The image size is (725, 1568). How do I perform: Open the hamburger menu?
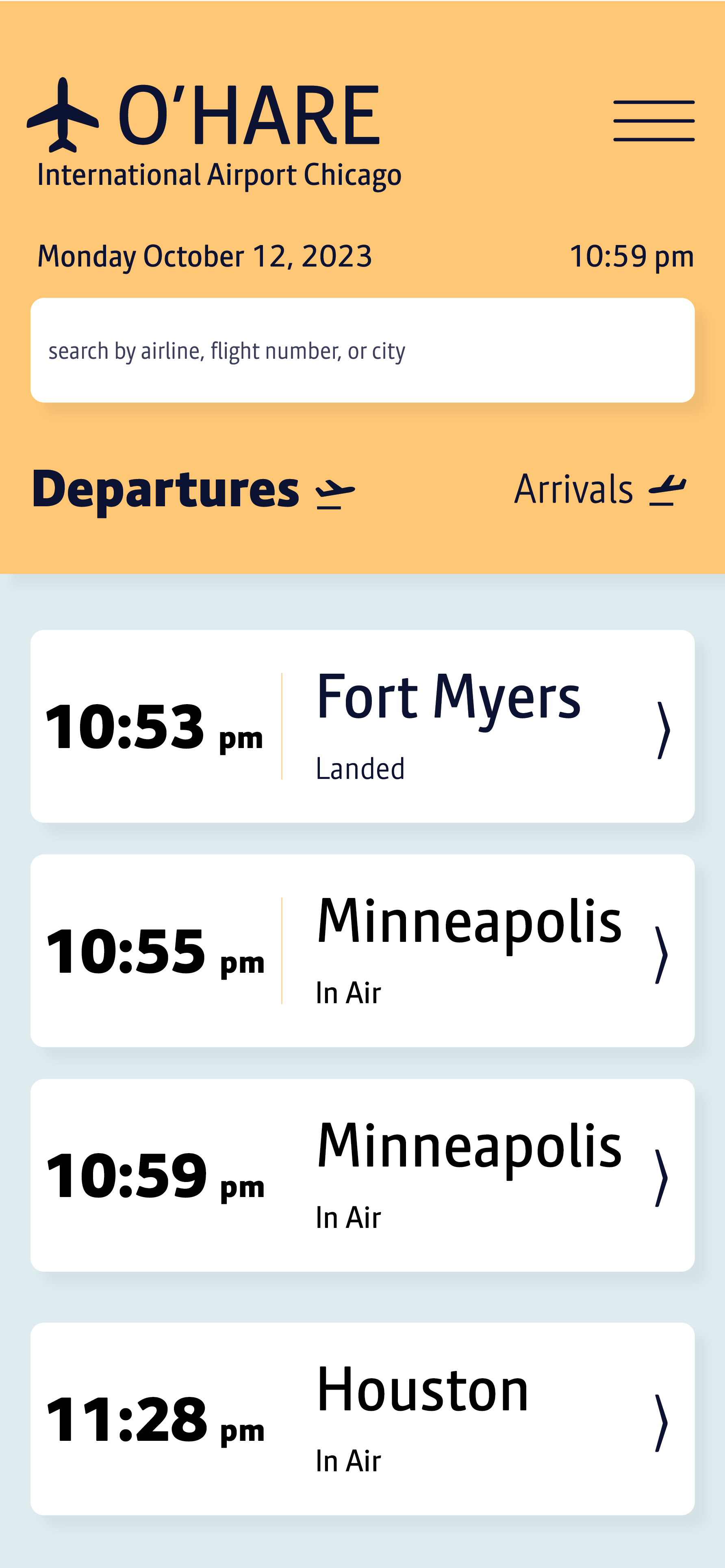(654, 121)
